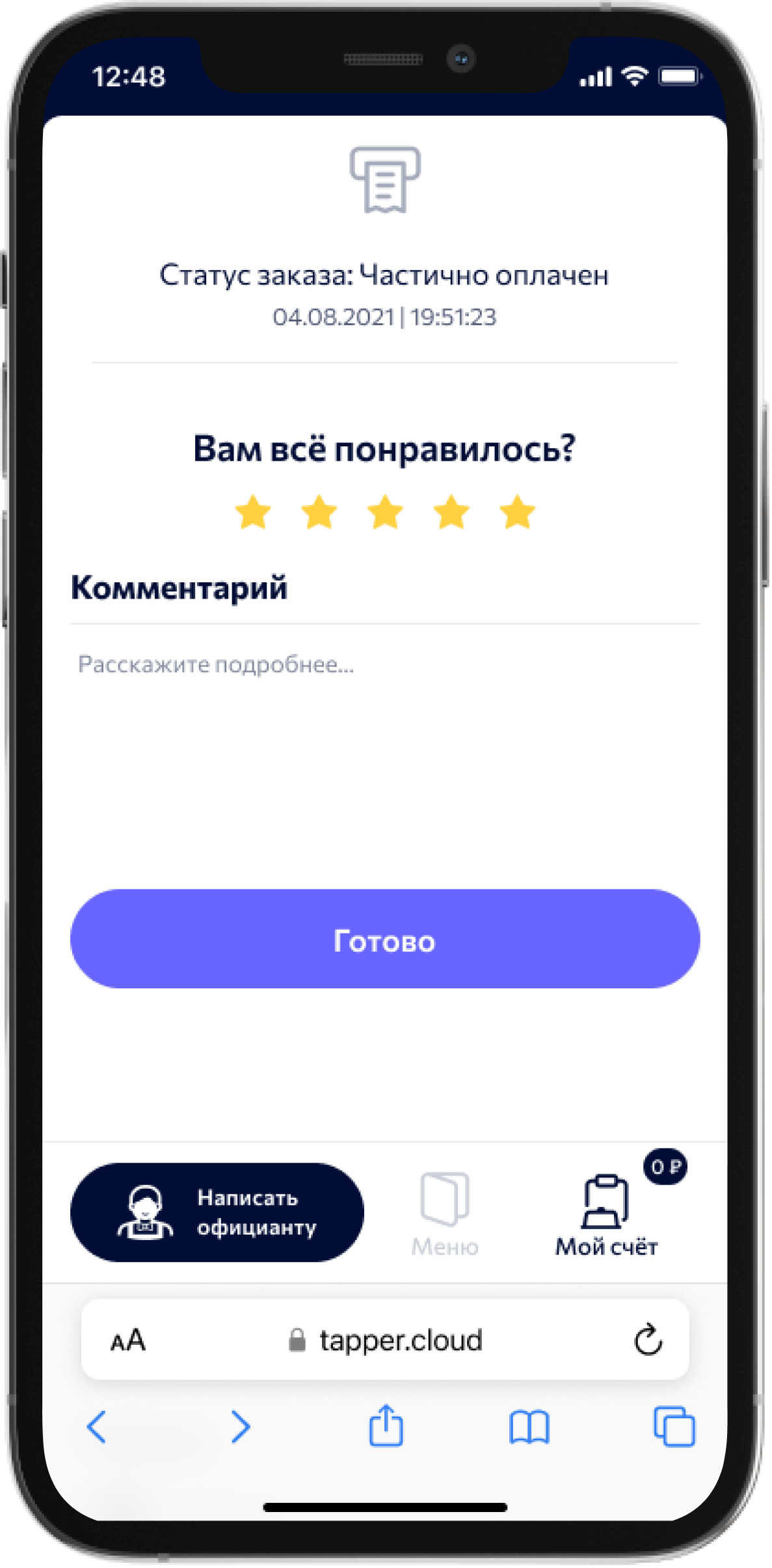Share this page from Safari
The height and width of the screenshot is (1568, 772).
coord(386,1426)
